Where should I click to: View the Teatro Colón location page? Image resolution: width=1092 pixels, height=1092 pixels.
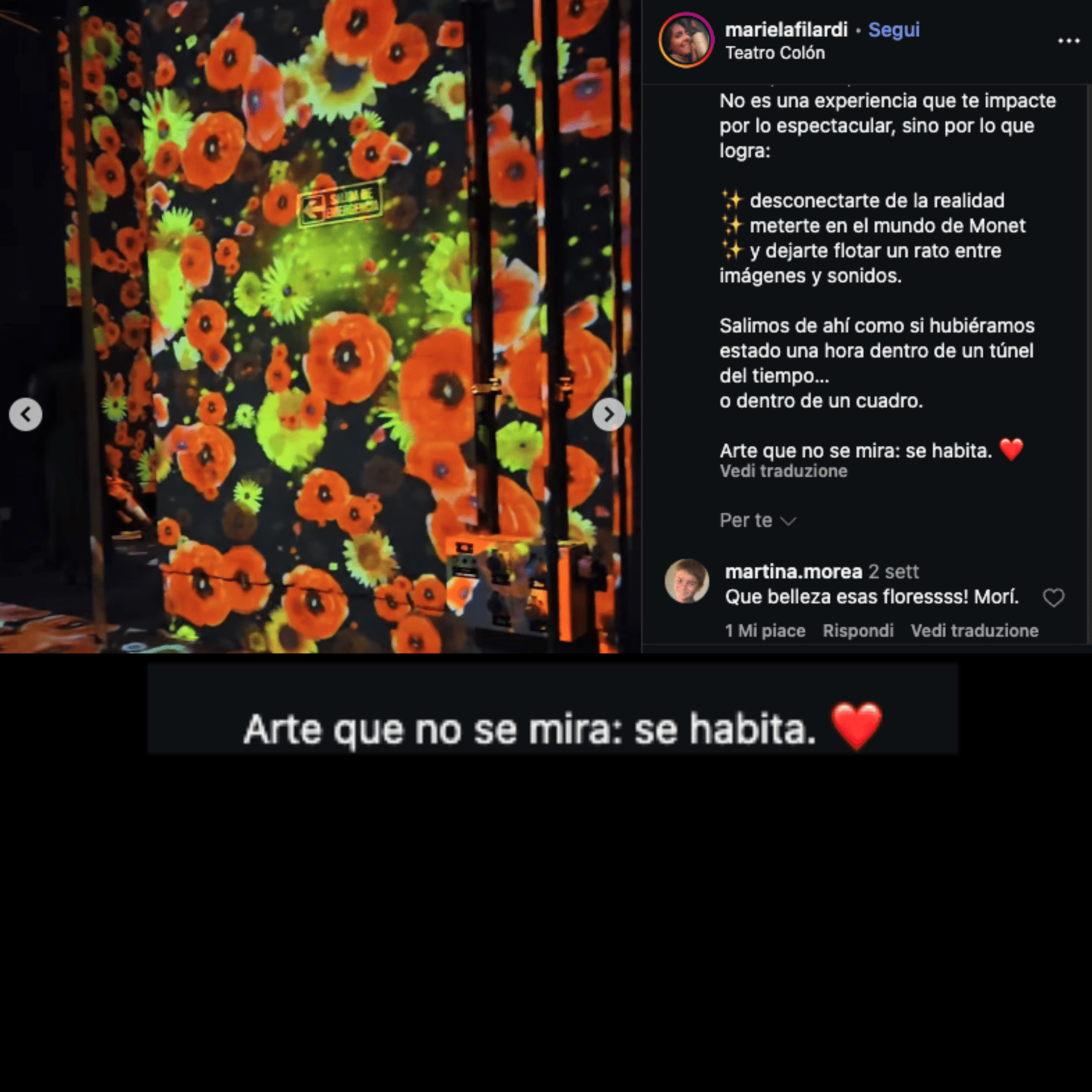775,53
